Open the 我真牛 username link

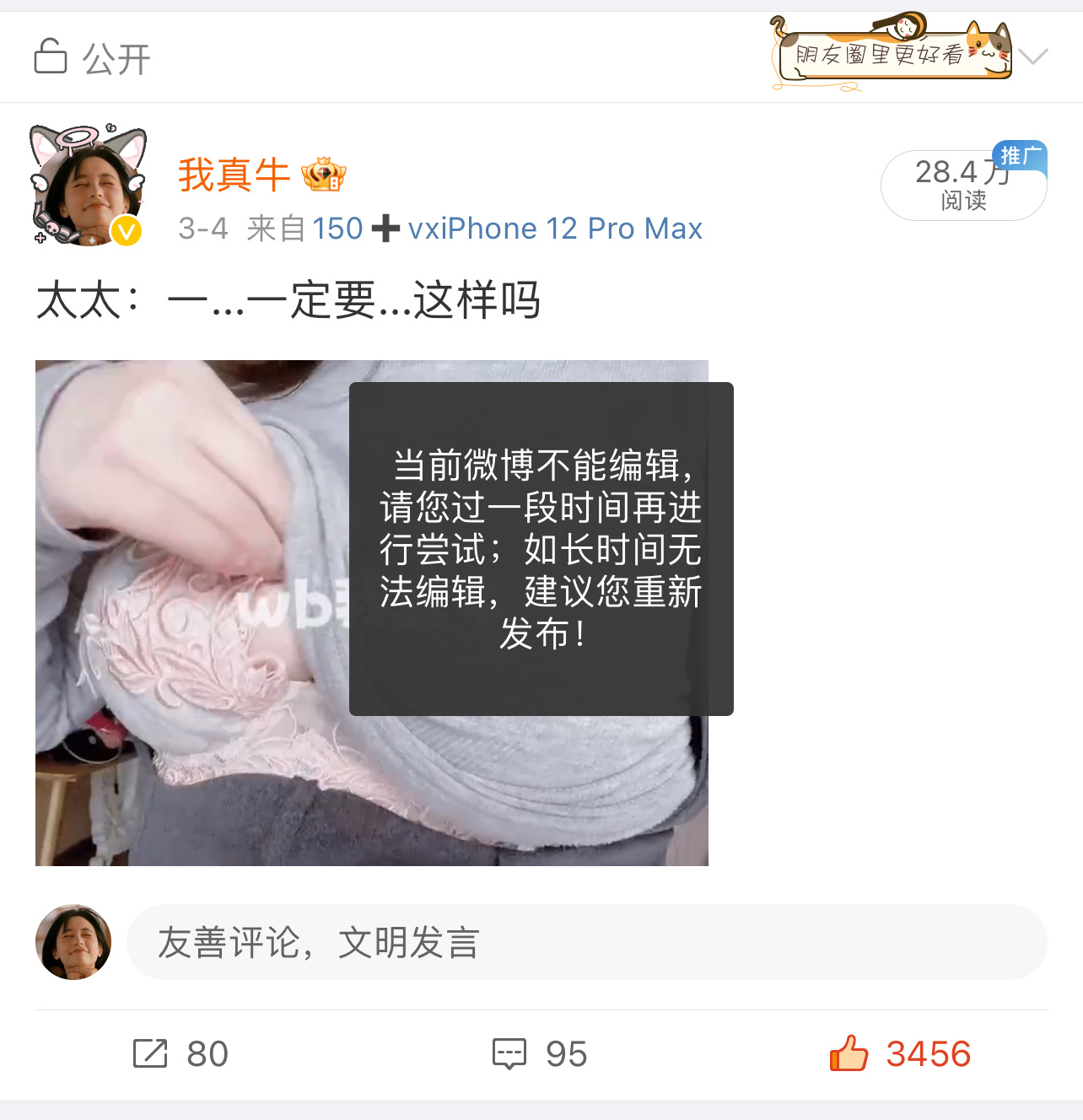234,175
